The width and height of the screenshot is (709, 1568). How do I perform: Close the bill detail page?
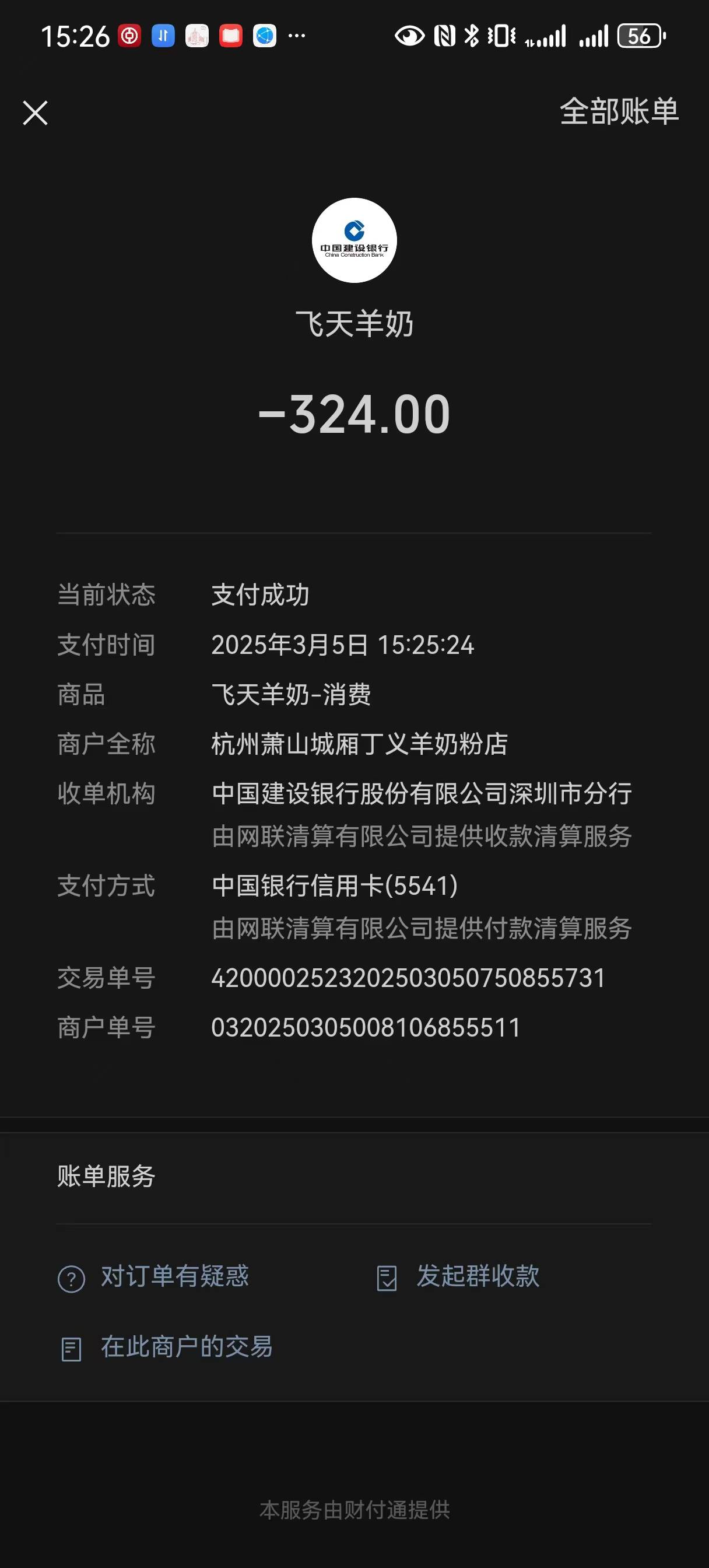click(x=36, y=113)
